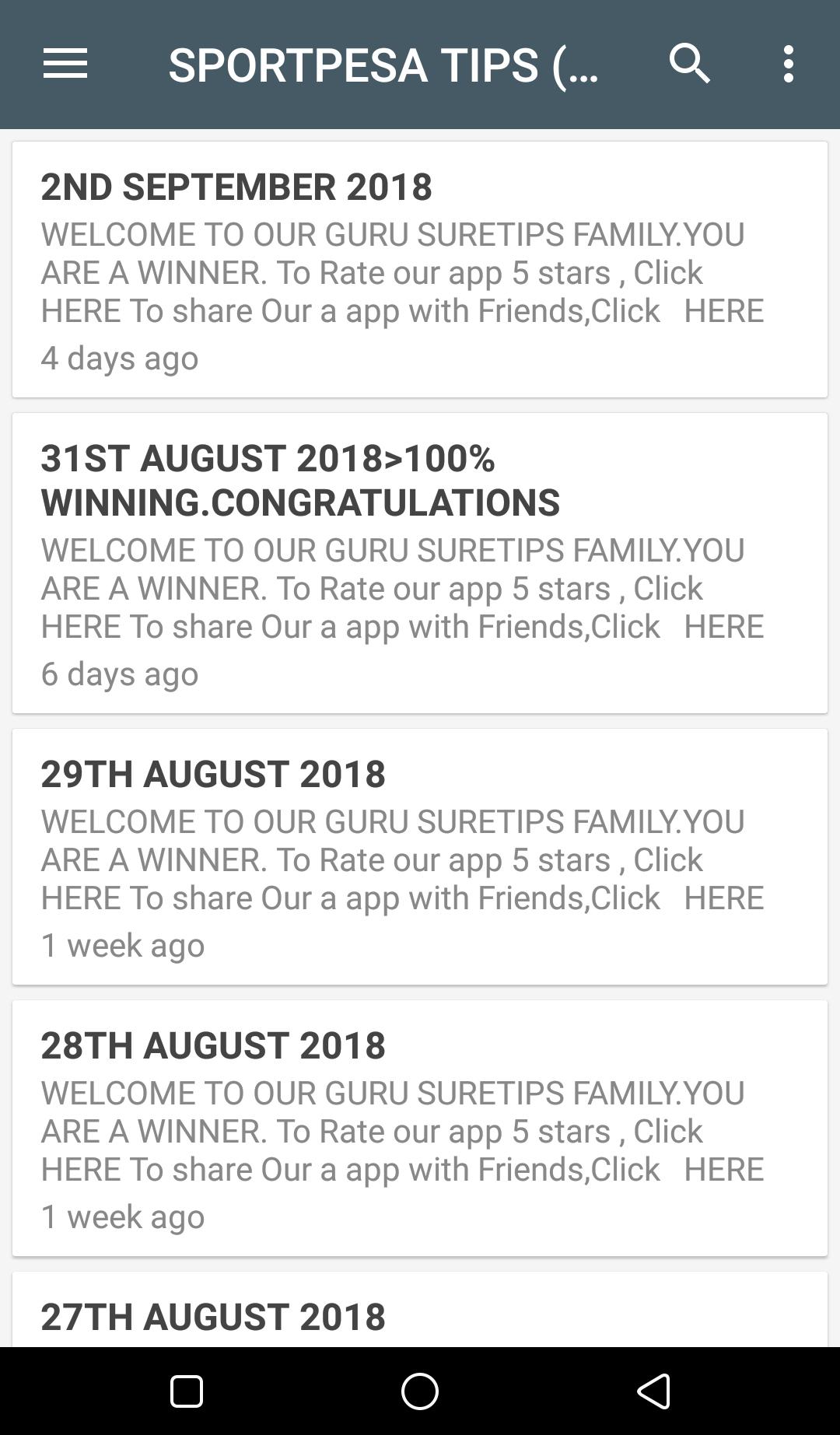
Task: Go back with the system back button
Action: click(x=653, y=1391)
